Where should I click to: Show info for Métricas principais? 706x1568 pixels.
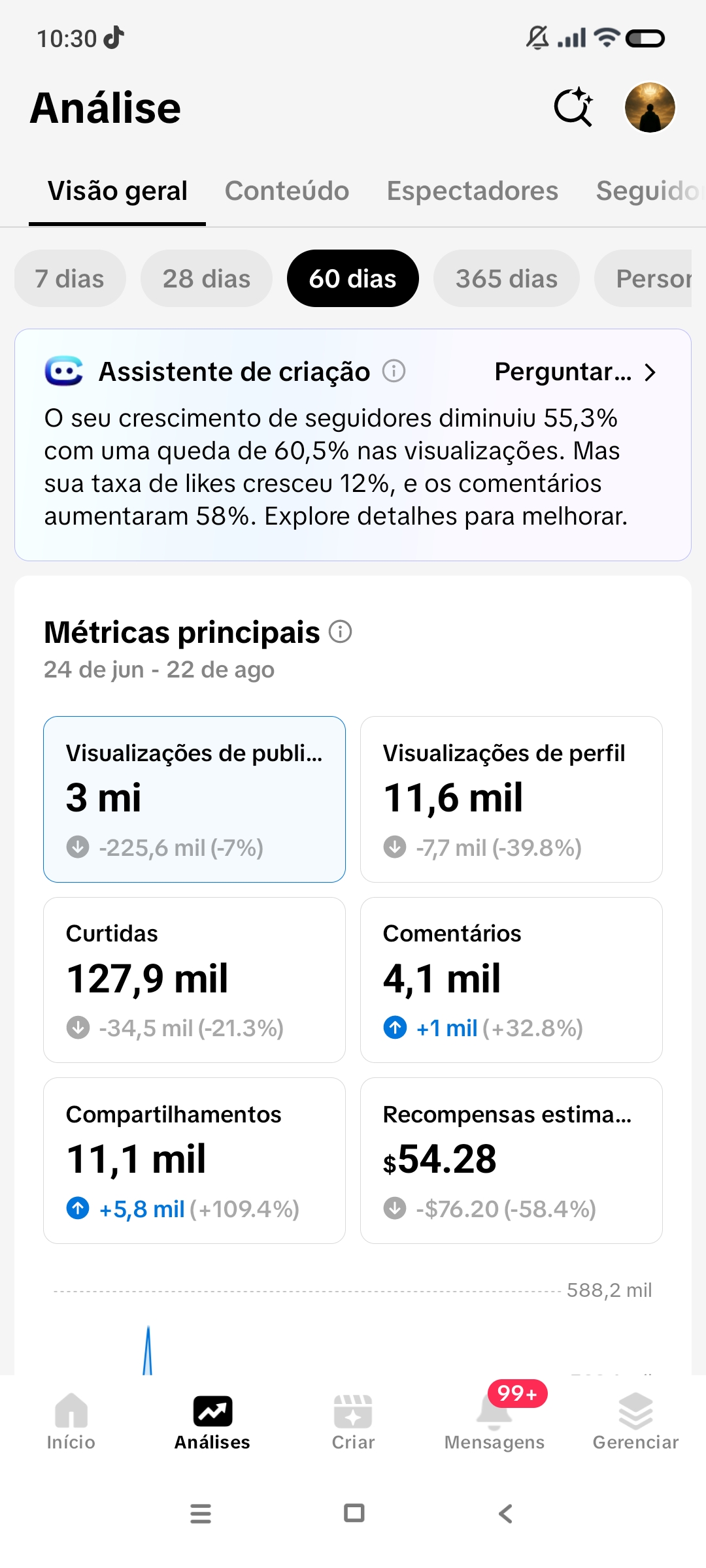click(340, 632)
